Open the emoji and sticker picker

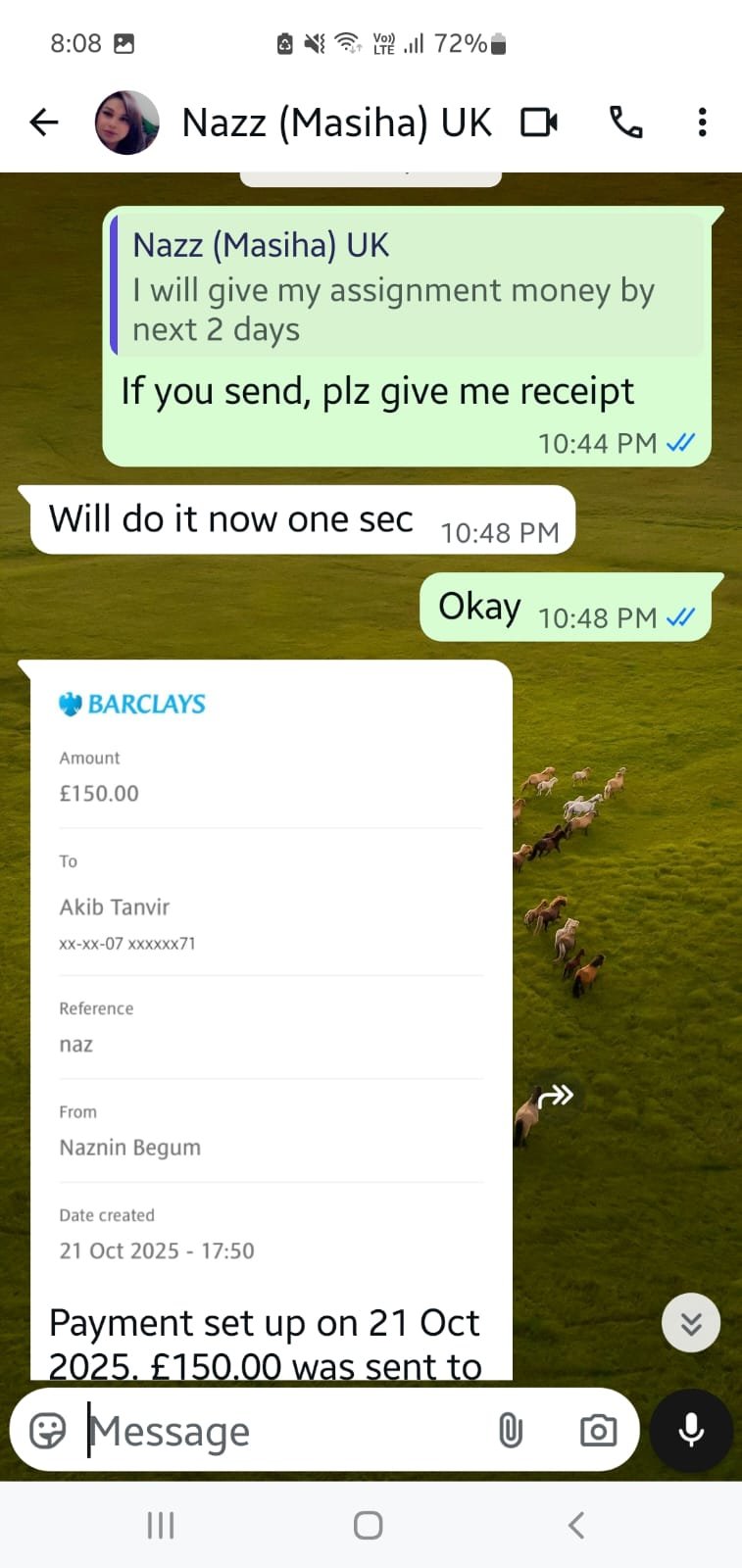click(x=47, y=1431)
